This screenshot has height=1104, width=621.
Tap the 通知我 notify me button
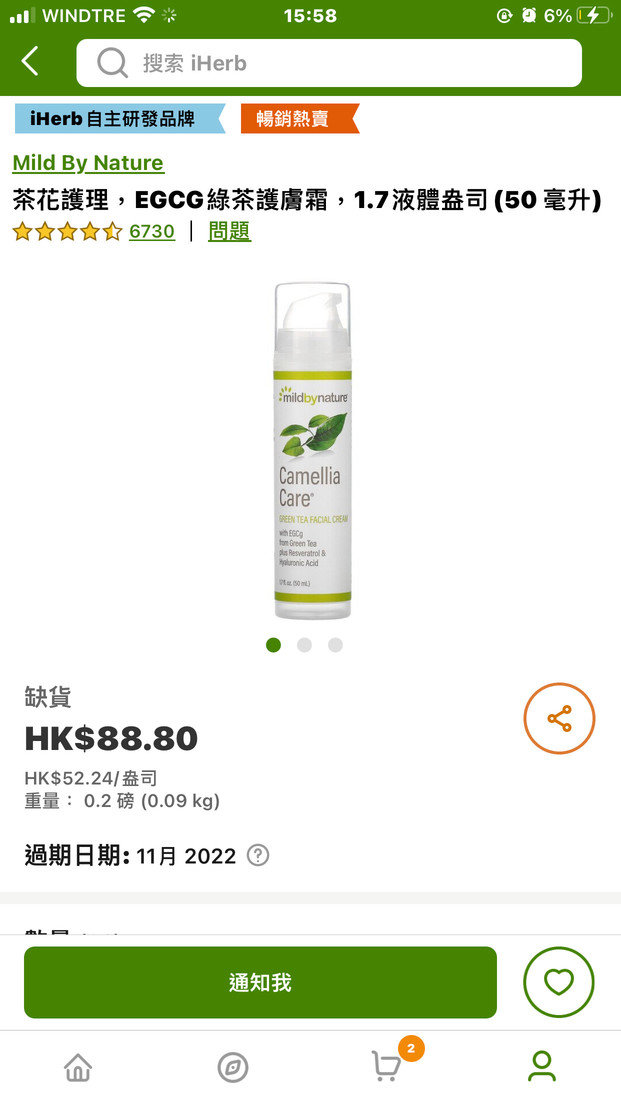260,981
